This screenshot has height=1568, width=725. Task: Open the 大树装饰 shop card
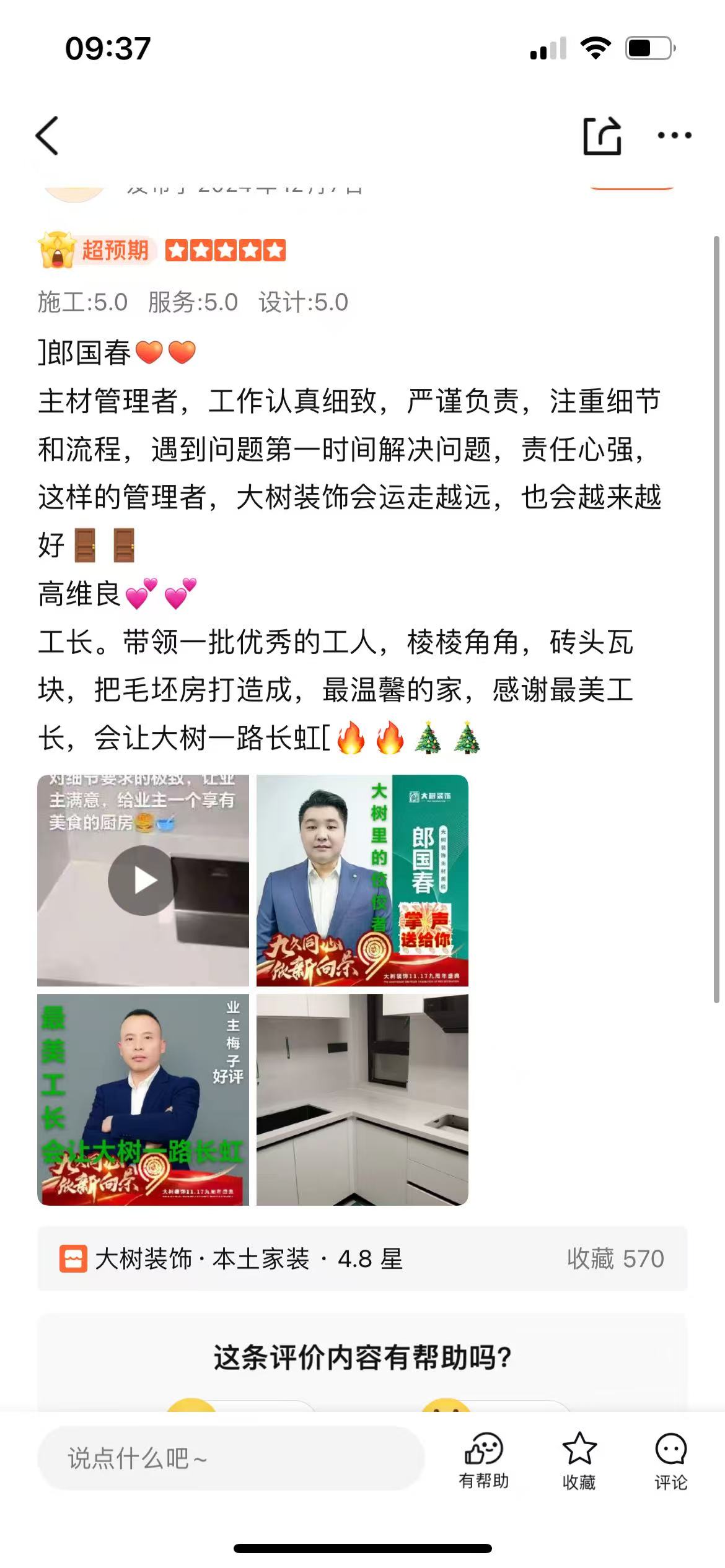click(x=362, y=1258)
